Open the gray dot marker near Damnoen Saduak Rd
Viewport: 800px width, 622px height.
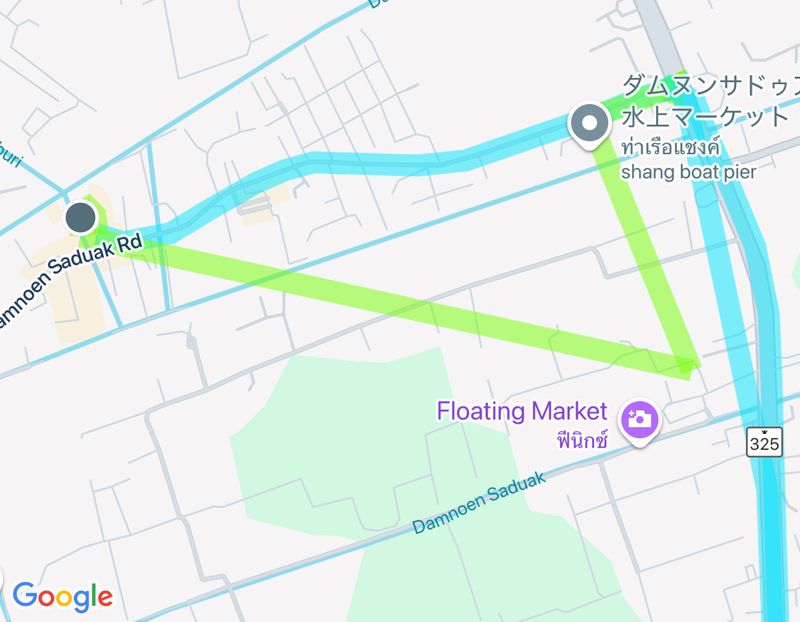(81, 217)
